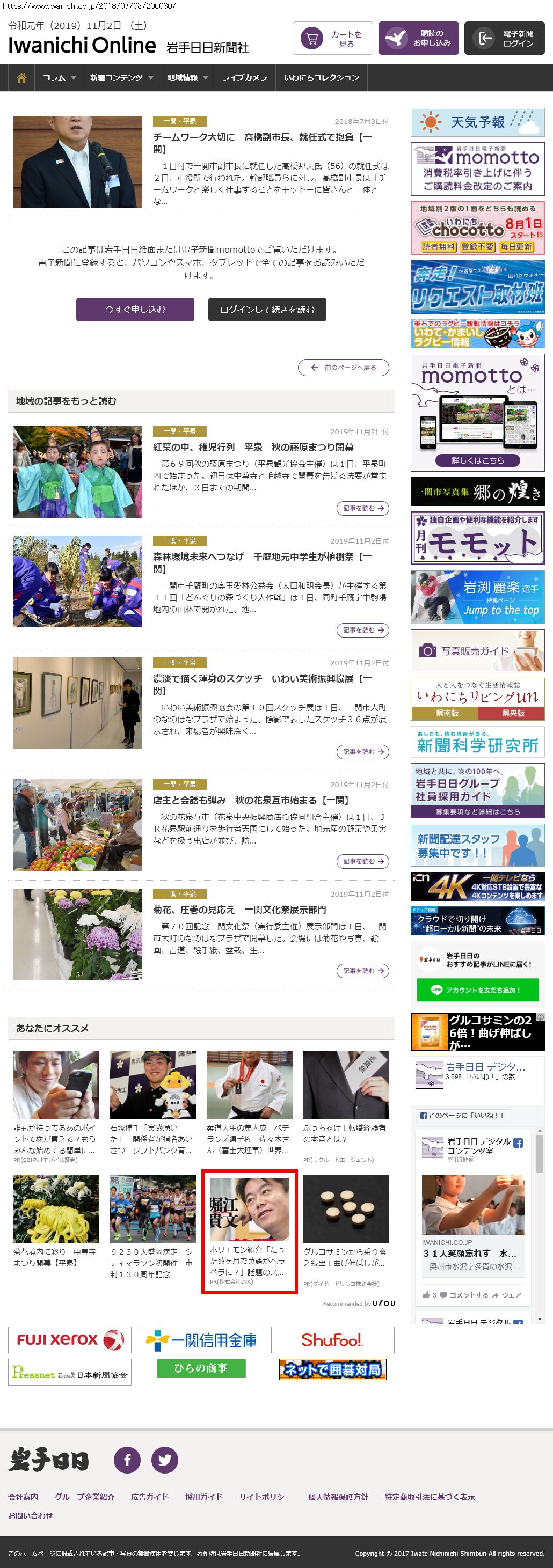Open 購読のお申し込み subscription button
The width and height of the screenshot is (553, 1568).
(x=418, y=38)
